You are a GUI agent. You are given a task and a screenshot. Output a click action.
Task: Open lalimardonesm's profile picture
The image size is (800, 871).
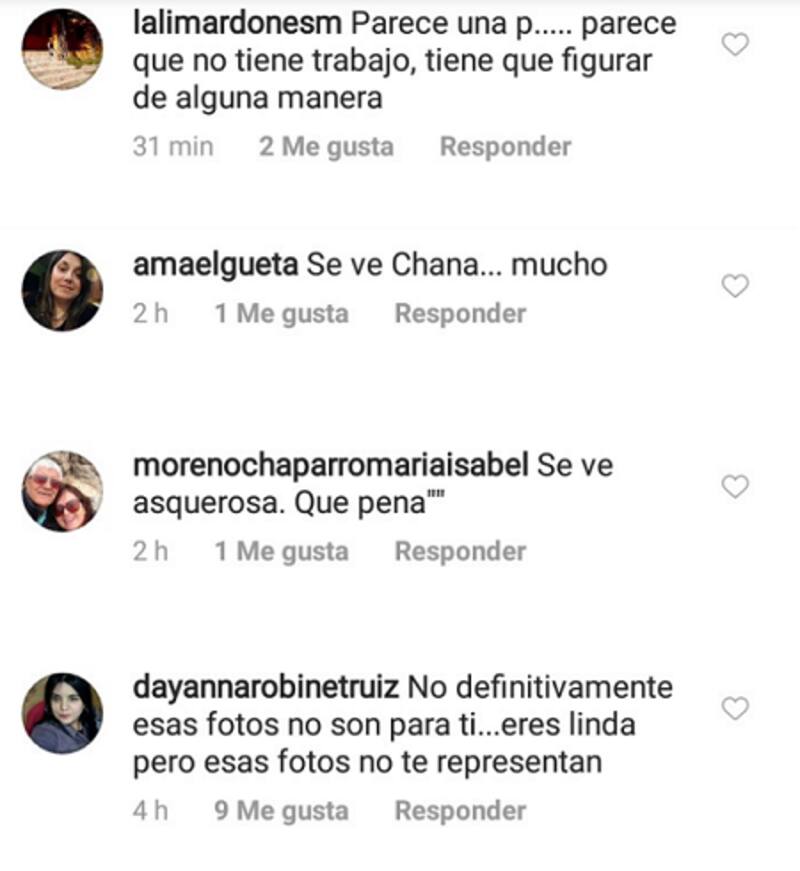[x=62, y=49]
